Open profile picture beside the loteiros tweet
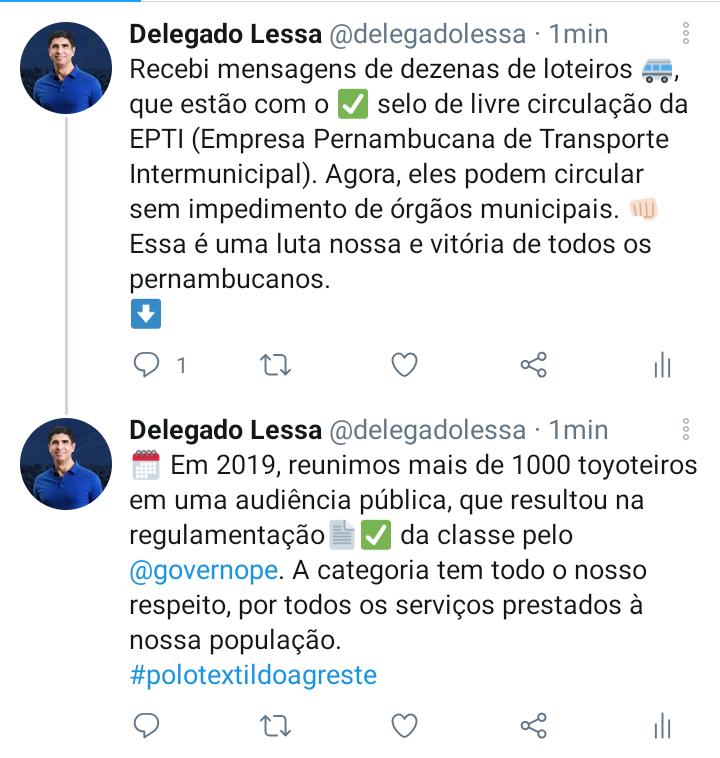Viewport: 720px width, 758px height. (66, 68)
